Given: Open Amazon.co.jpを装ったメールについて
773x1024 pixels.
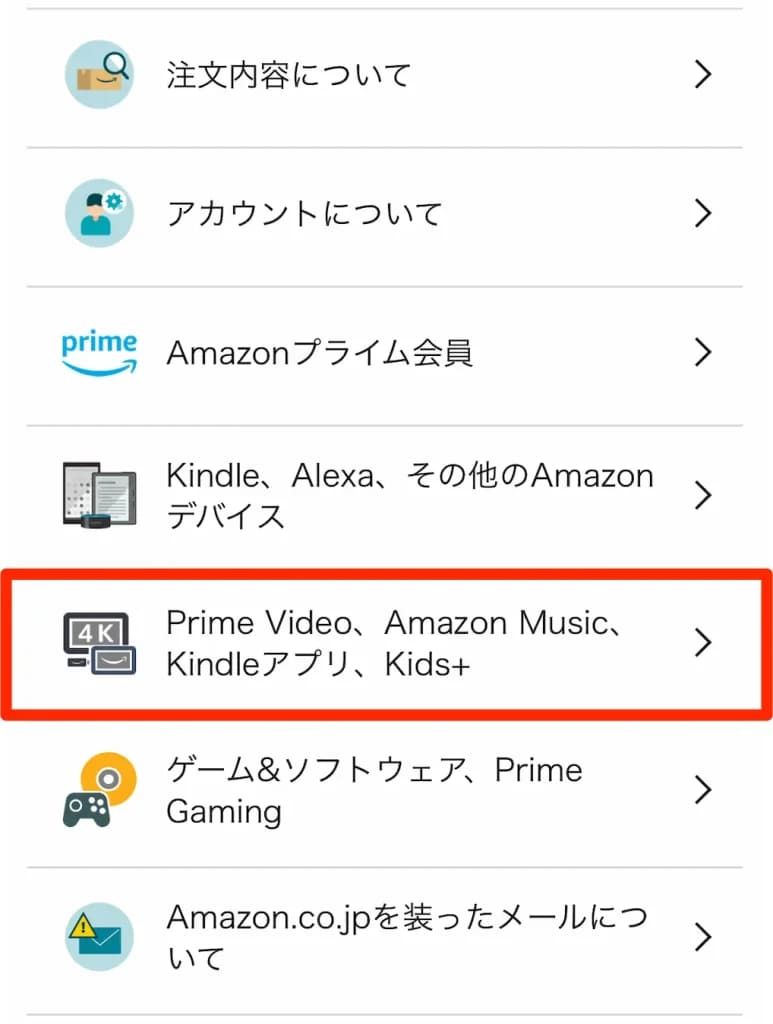Looking at the screenshot, I should click(x=385, y=937).
